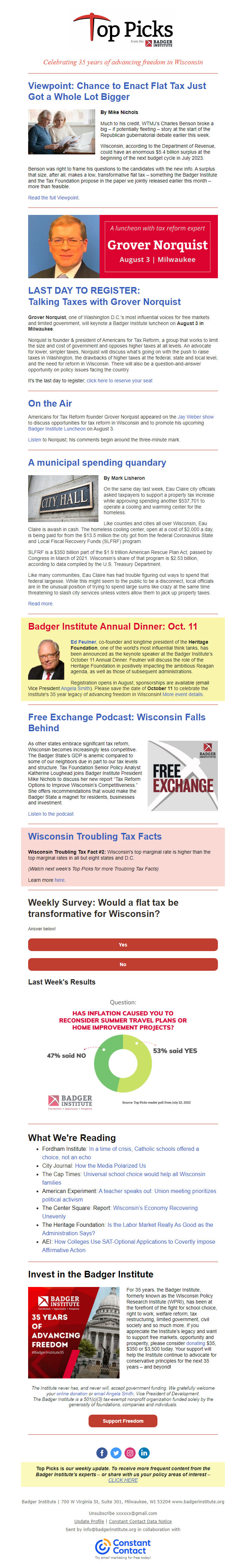Tap 'click here to reserve your seat'
Screen dimensions: 246x1568
pos(119,381)
